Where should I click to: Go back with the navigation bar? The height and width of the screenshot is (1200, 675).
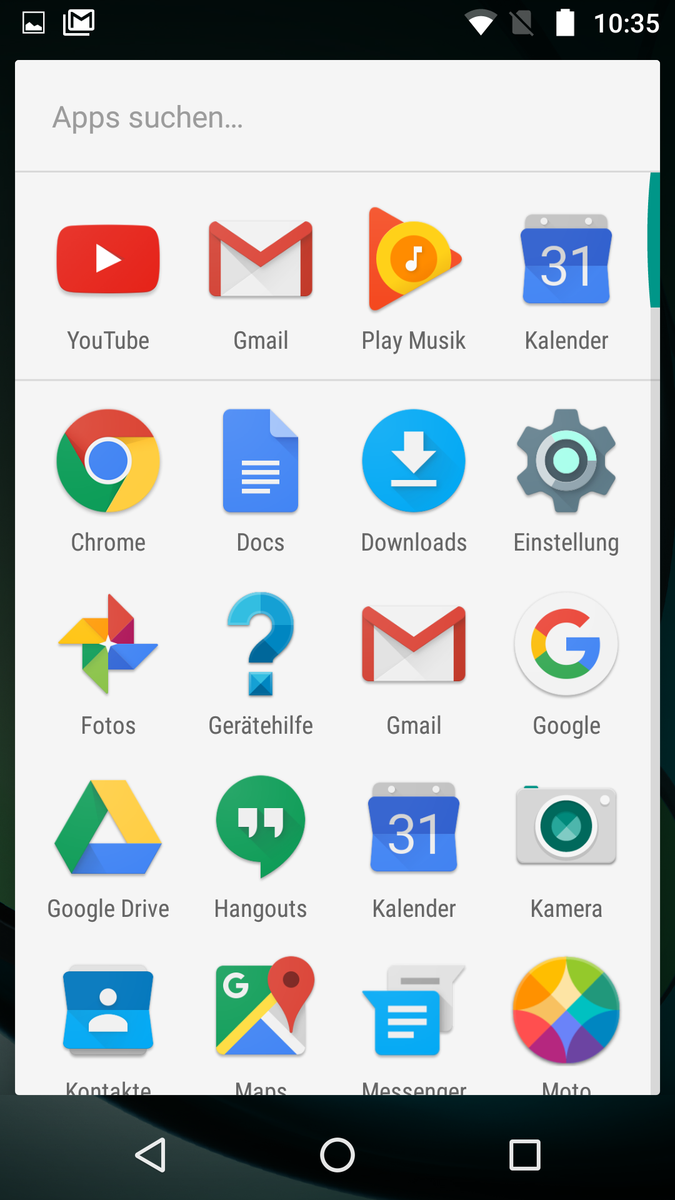150,1155
